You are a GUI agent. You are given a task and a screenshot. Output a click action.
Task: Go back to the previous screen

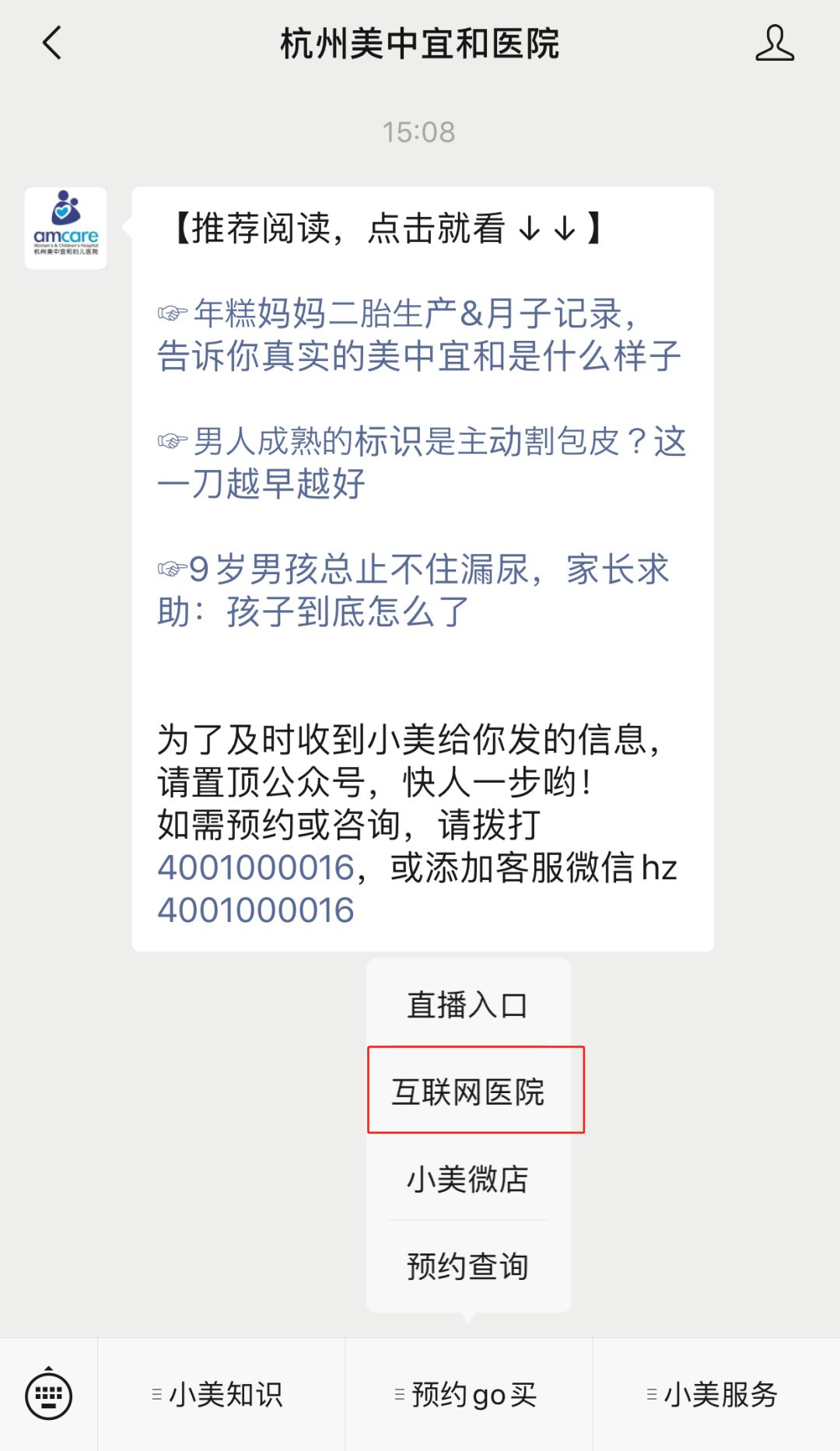pos(52,44)
